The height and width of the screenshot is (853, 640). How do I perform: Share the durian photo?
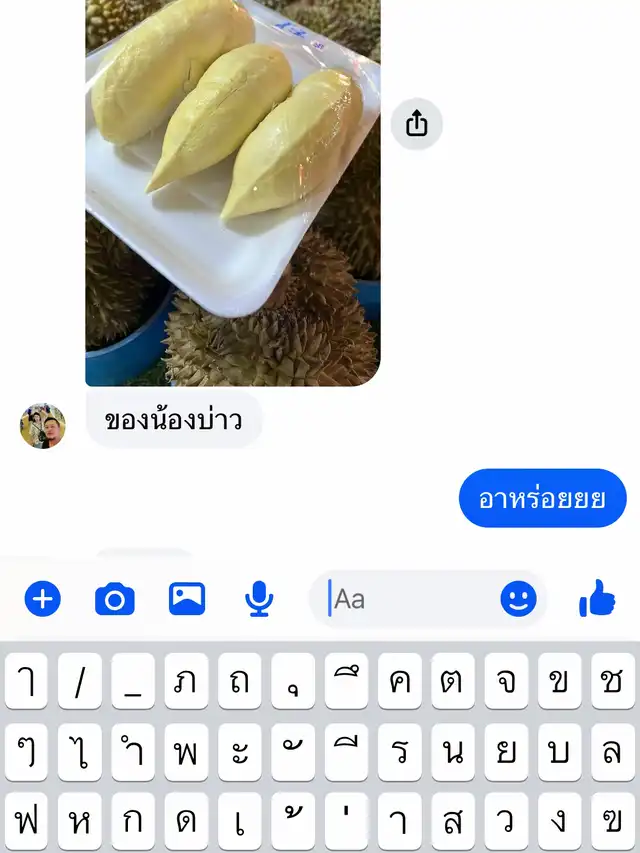(416, 124)
